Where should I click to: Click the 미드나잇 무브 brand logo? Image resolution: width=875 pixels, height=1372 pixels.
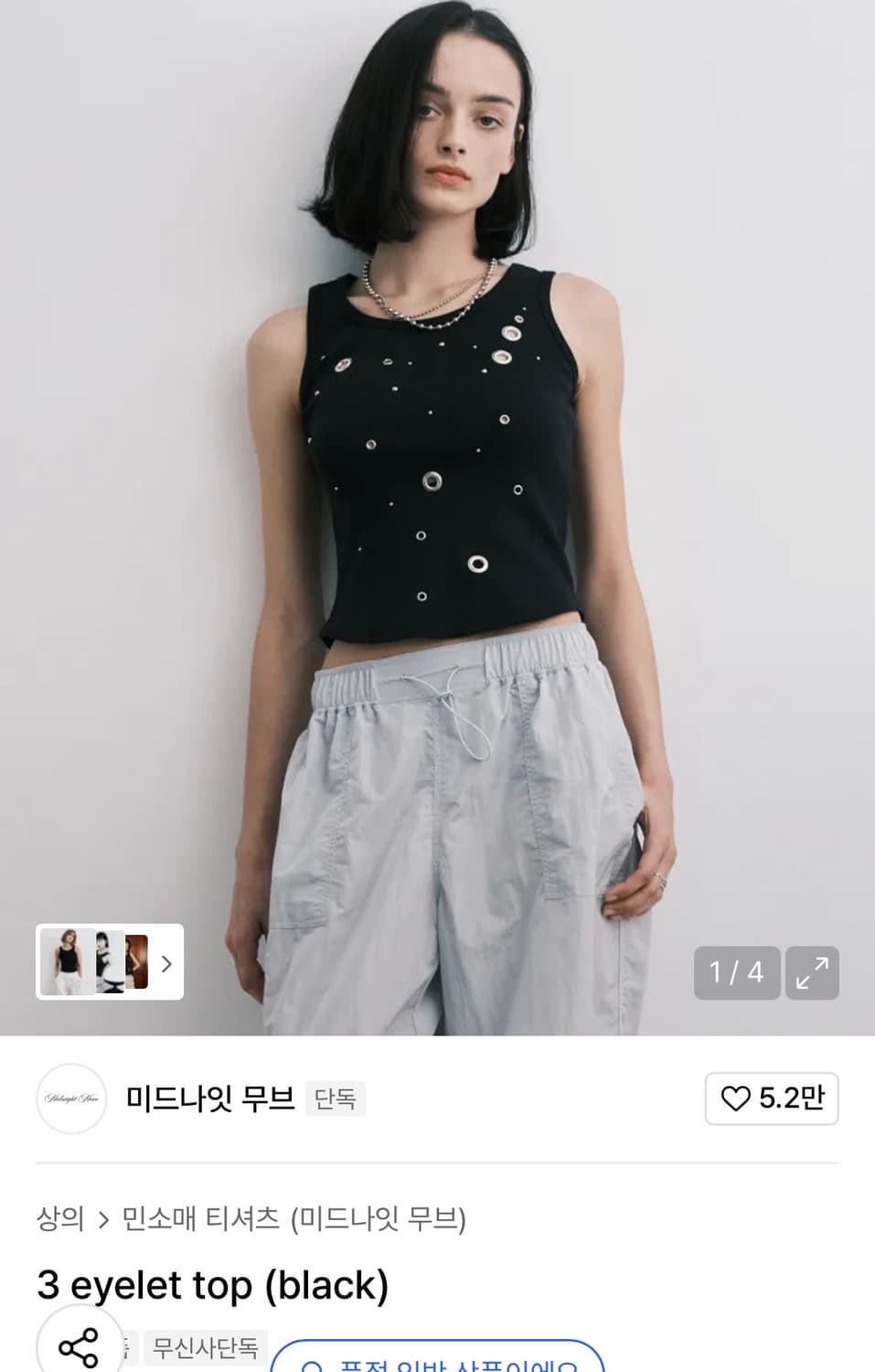71,1099
